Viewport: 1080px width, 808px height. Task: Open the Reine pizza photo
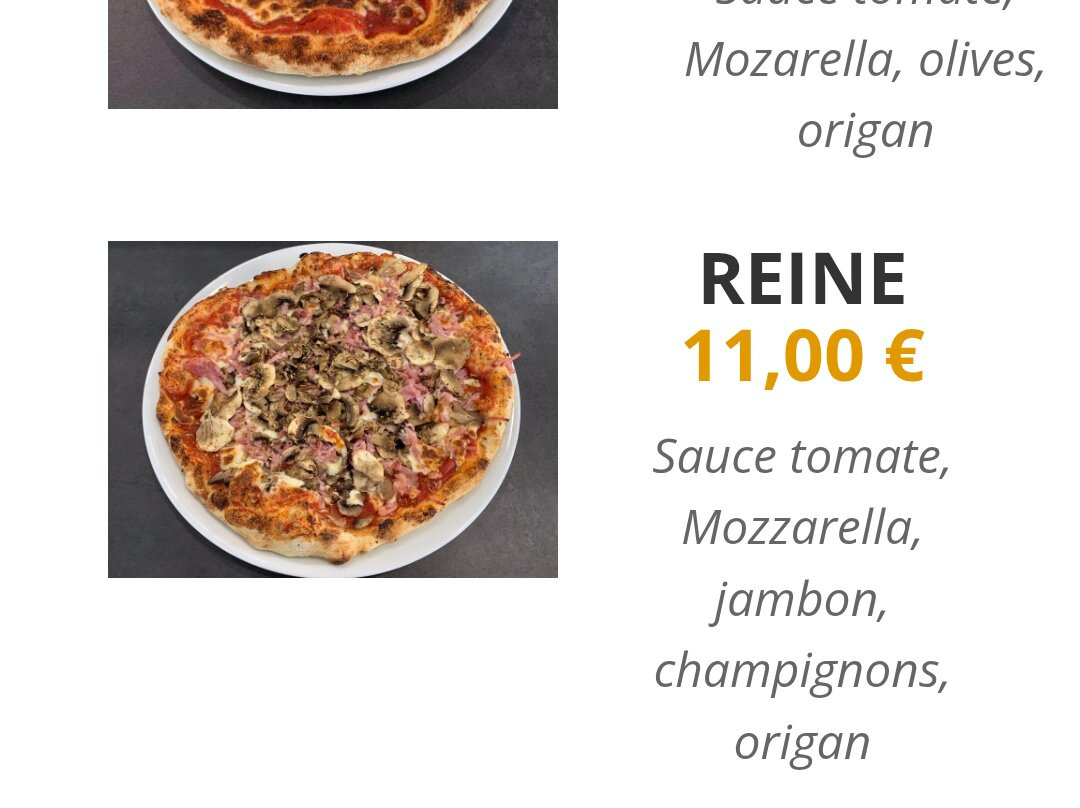(332, 409)
